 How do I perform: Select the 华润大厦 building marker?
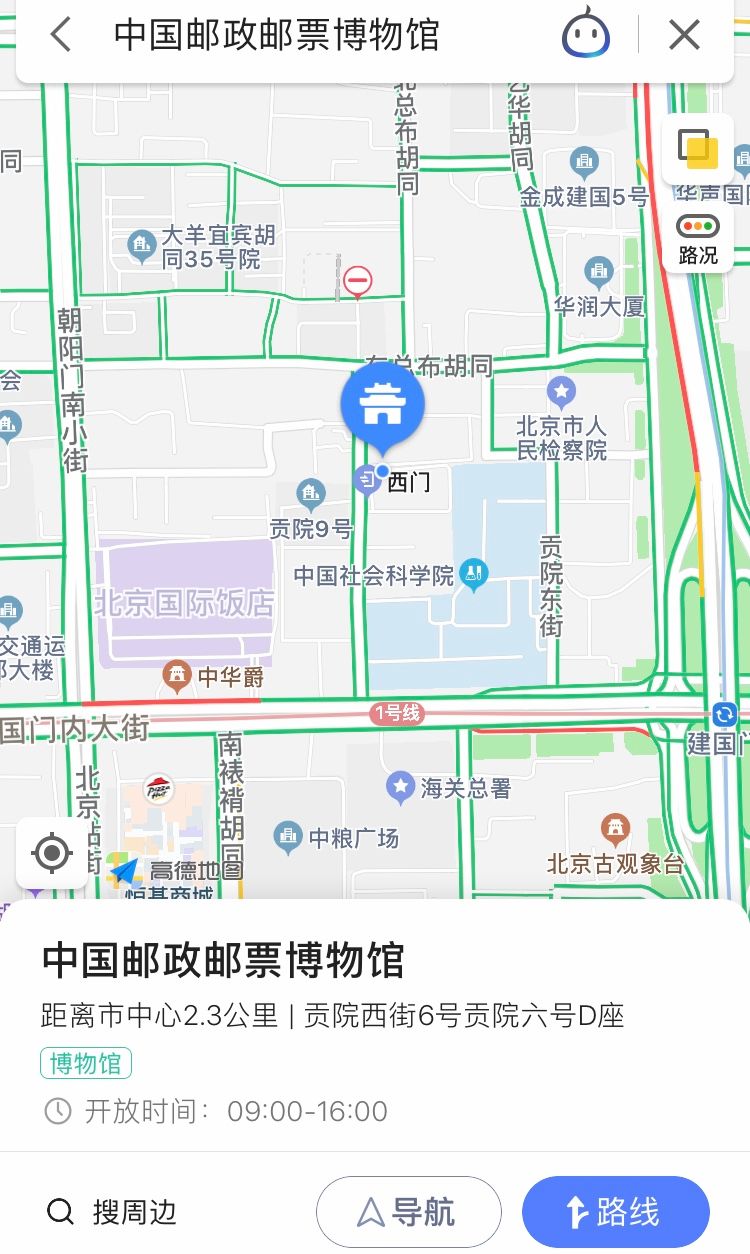598,271
